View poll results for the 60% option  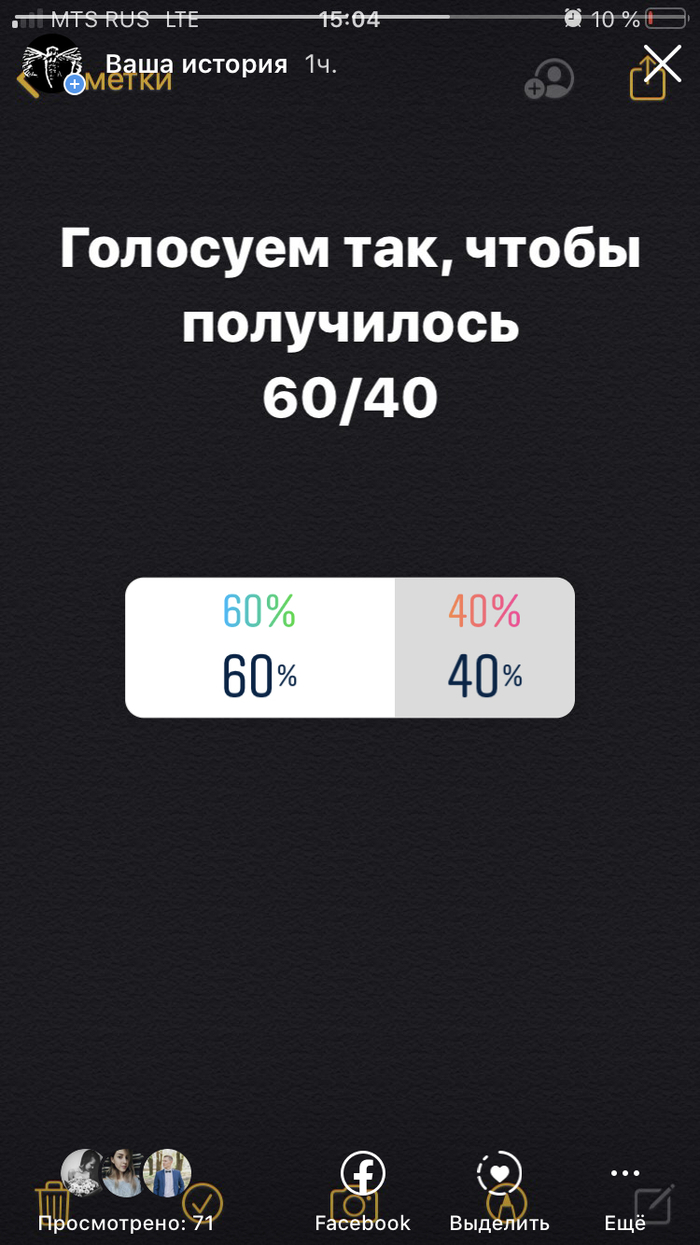point(260,647)
